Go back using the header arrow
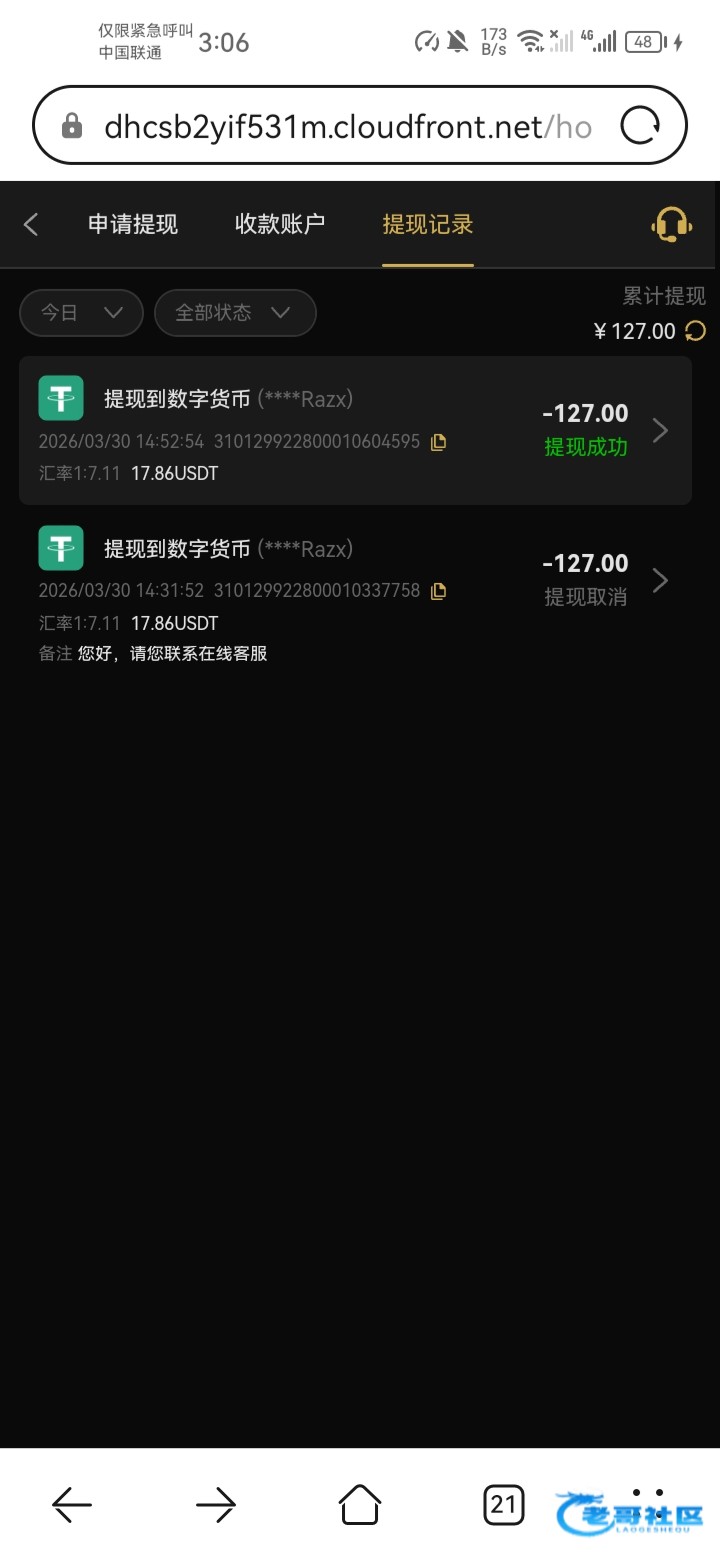The width and height of the screenshot is (720, 1560). [31, 225]
